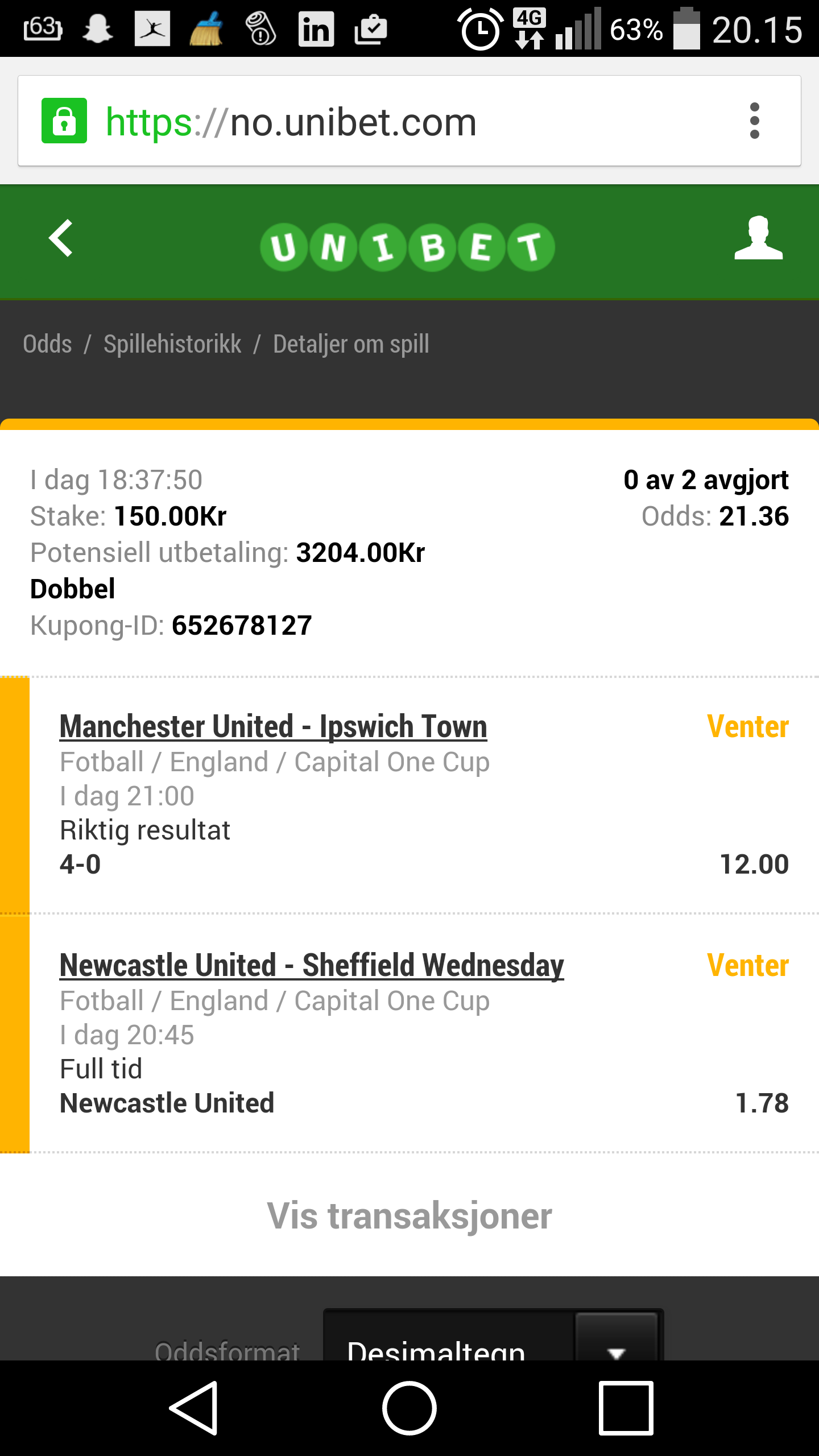819x1456 pixels.
Task: Show transactions via Vis transaksjoner
Action: (409, 1216)
